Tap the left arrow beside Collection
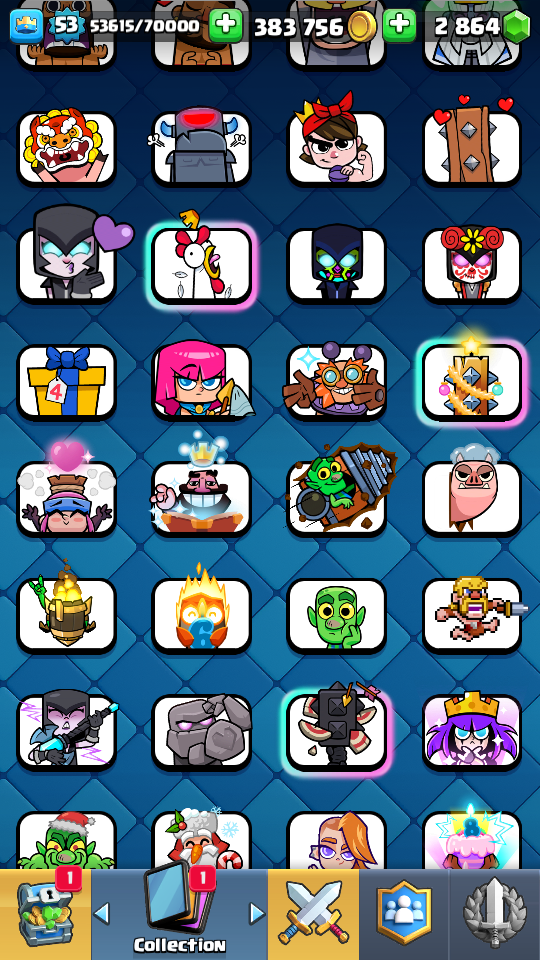The height and width of the screenshot is (960, 540). tap(102, 914)
